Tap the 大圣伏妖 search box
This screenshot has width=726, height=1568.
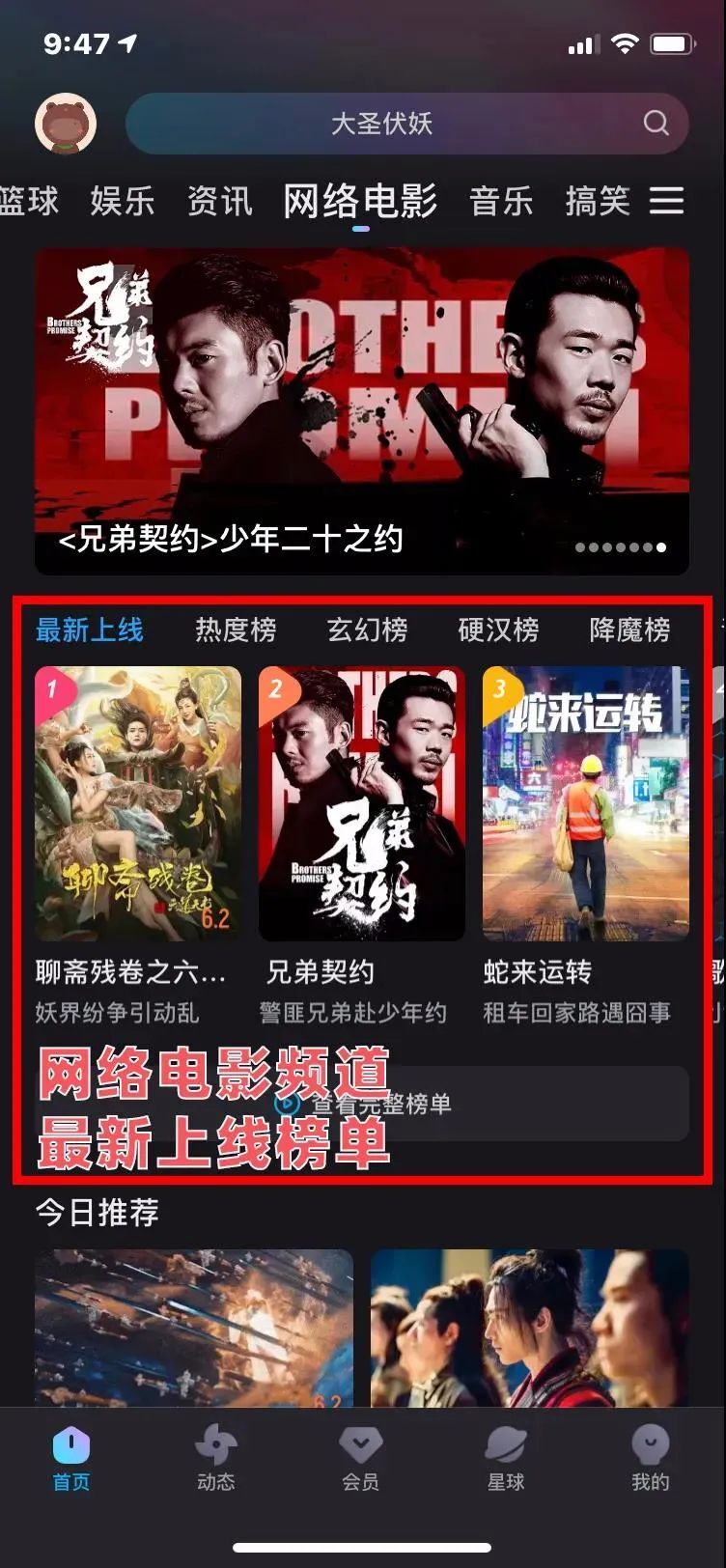(x=405, y=124)
